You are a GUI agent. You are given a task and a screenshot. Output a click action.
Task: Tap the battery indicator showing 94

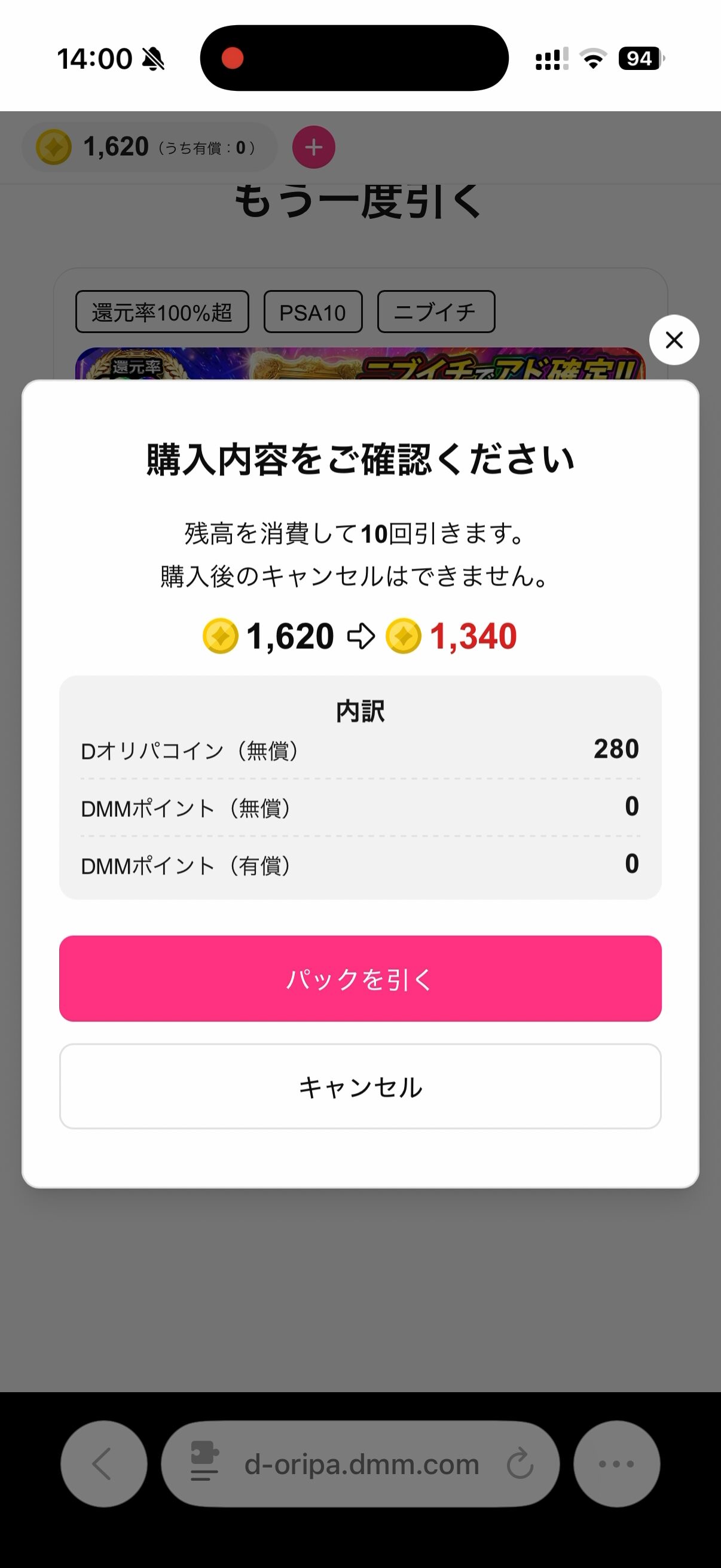(x=638, y=59)
